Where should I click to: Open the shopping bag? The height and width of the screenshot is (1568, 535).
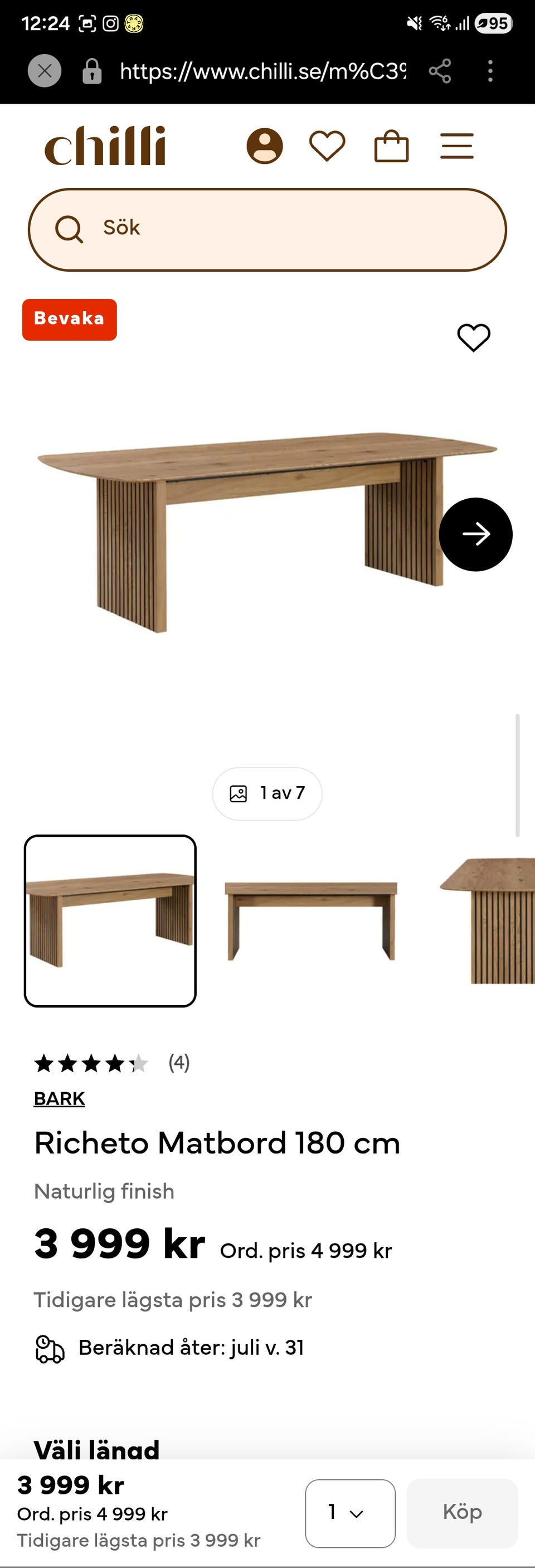click(x=392, y=146)
